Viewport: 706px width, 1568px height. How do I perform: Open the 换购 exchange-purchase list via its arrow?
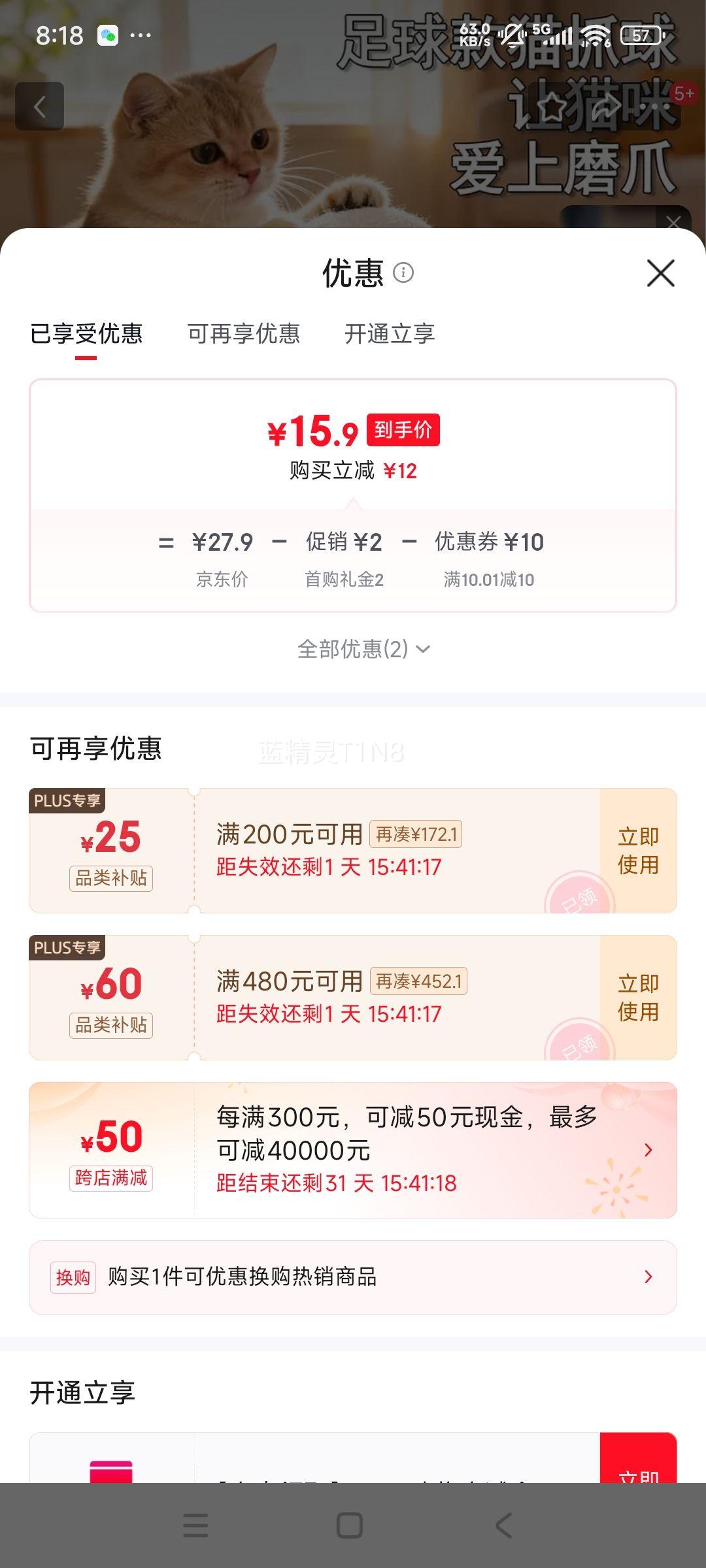coord(648,1277)
